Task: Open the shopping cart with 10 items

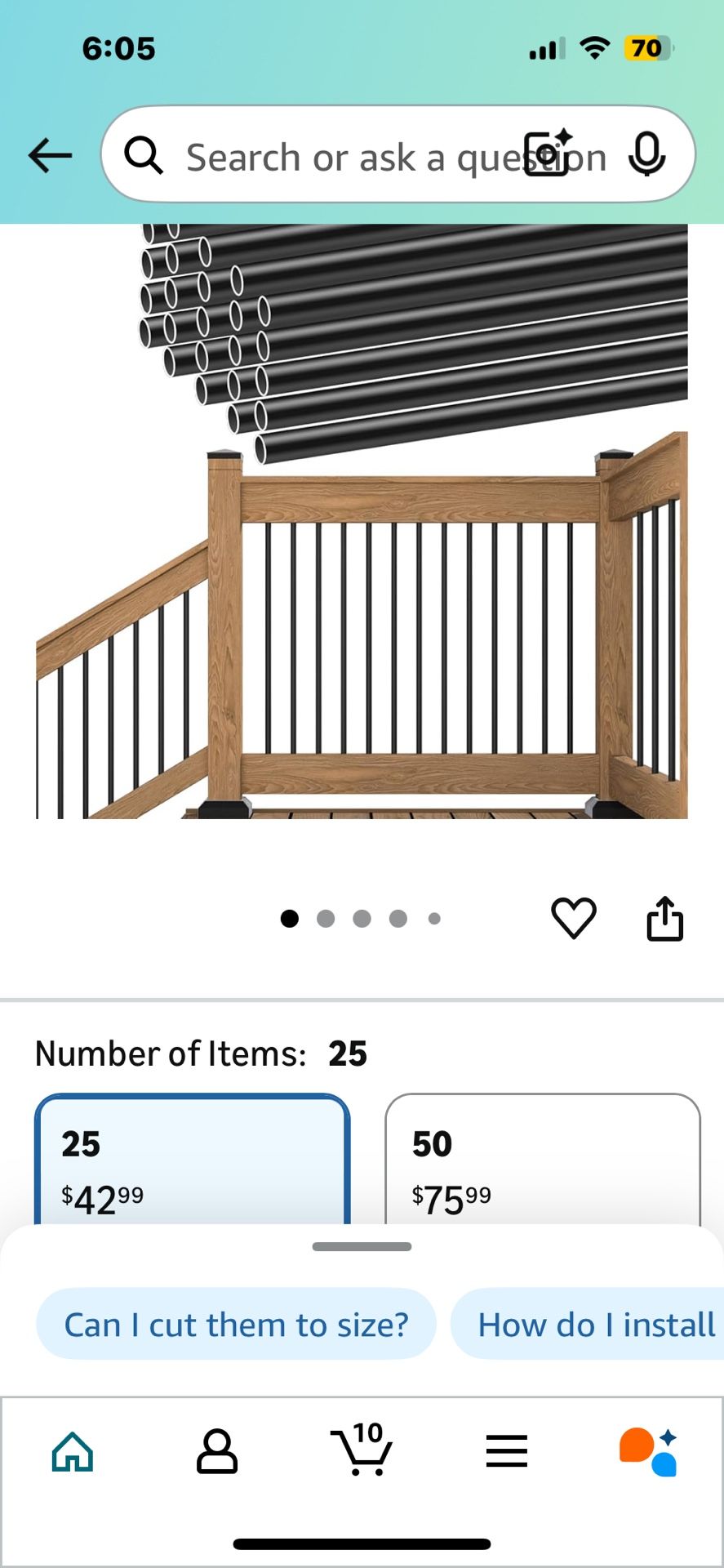Action: click(x=362, y=1449)
